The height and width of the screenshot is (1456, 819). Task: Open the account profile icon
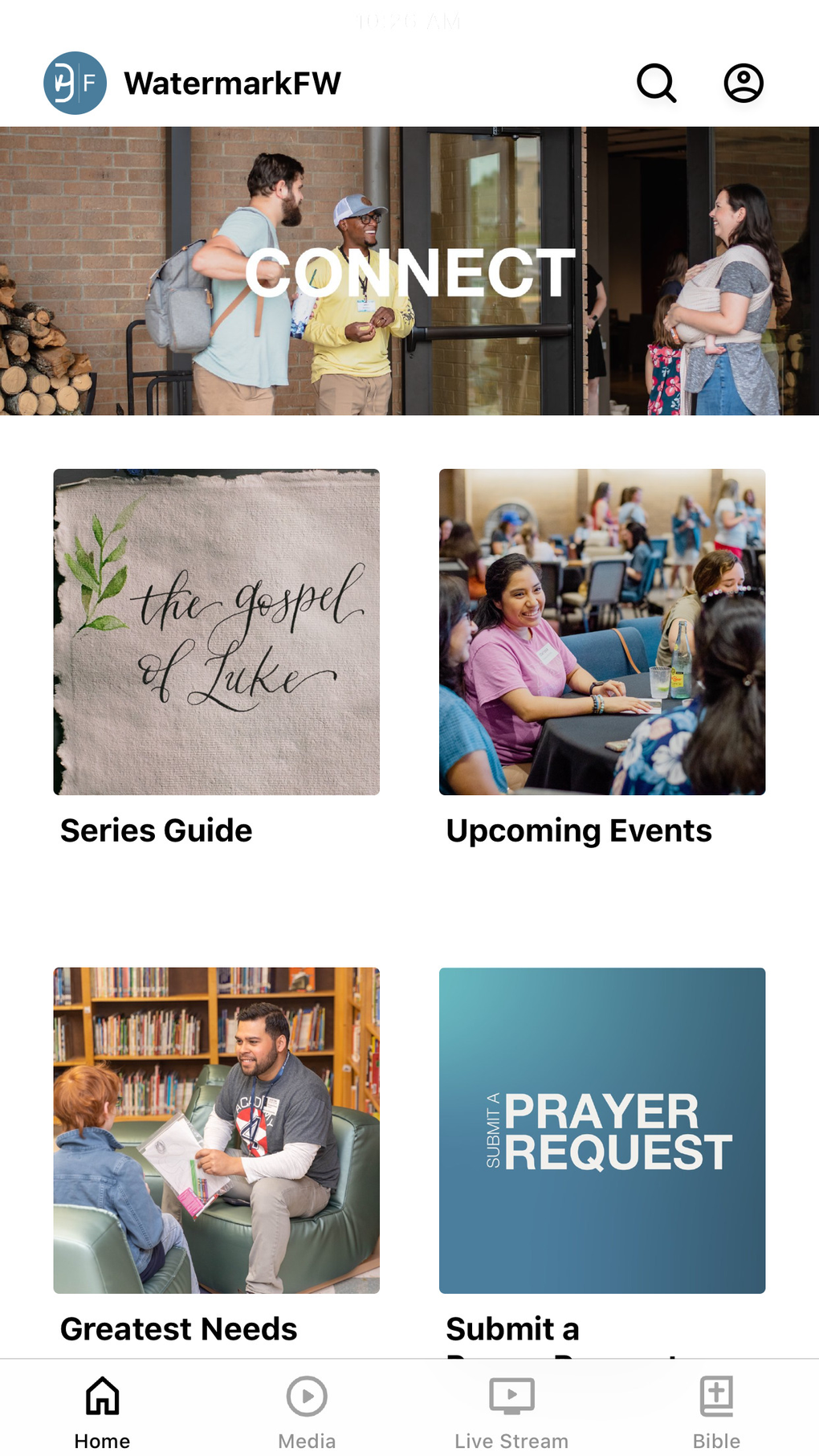[x=744, y=83]
